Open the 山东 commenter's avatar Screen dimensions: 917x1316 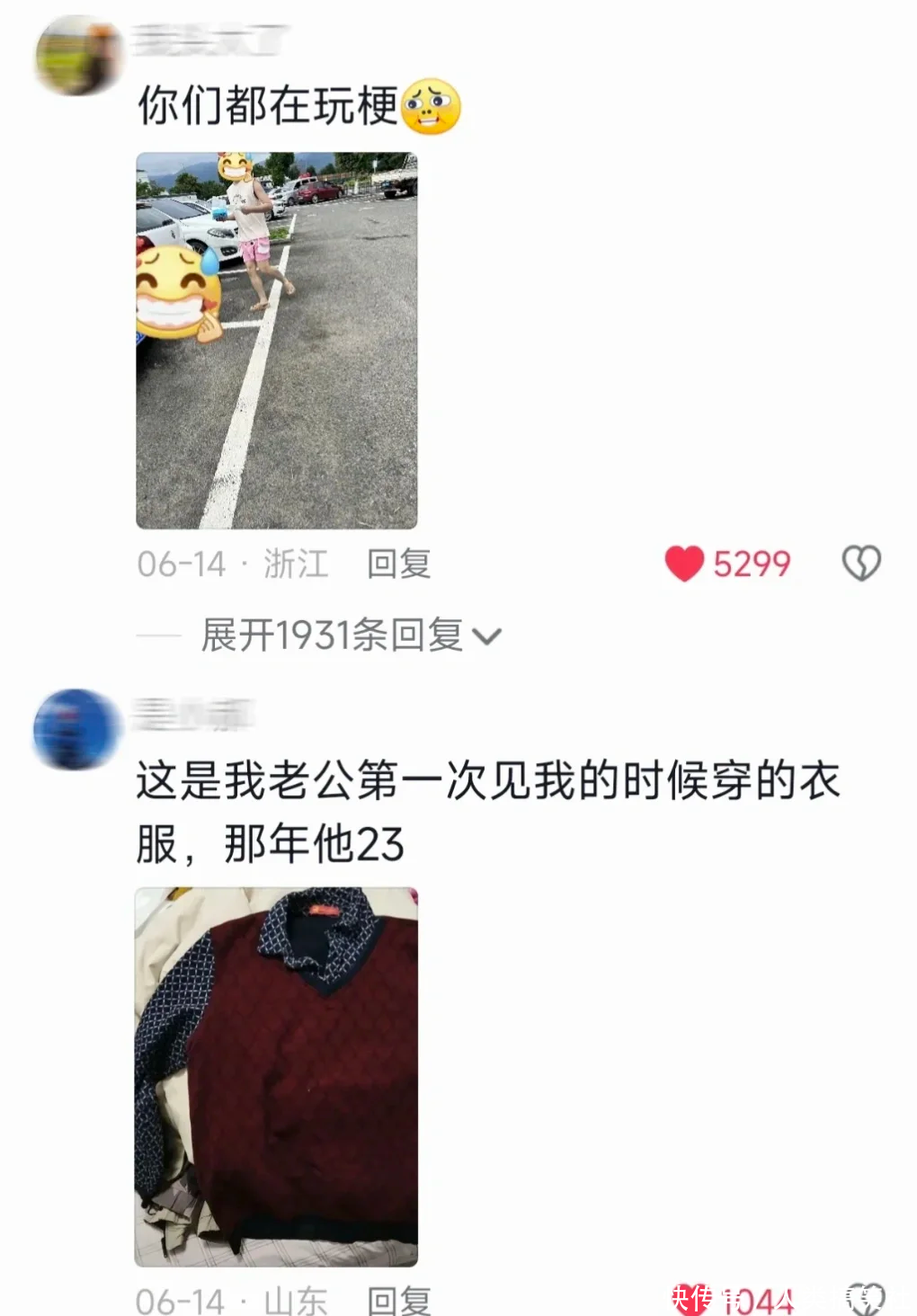(x=76, y=729)
